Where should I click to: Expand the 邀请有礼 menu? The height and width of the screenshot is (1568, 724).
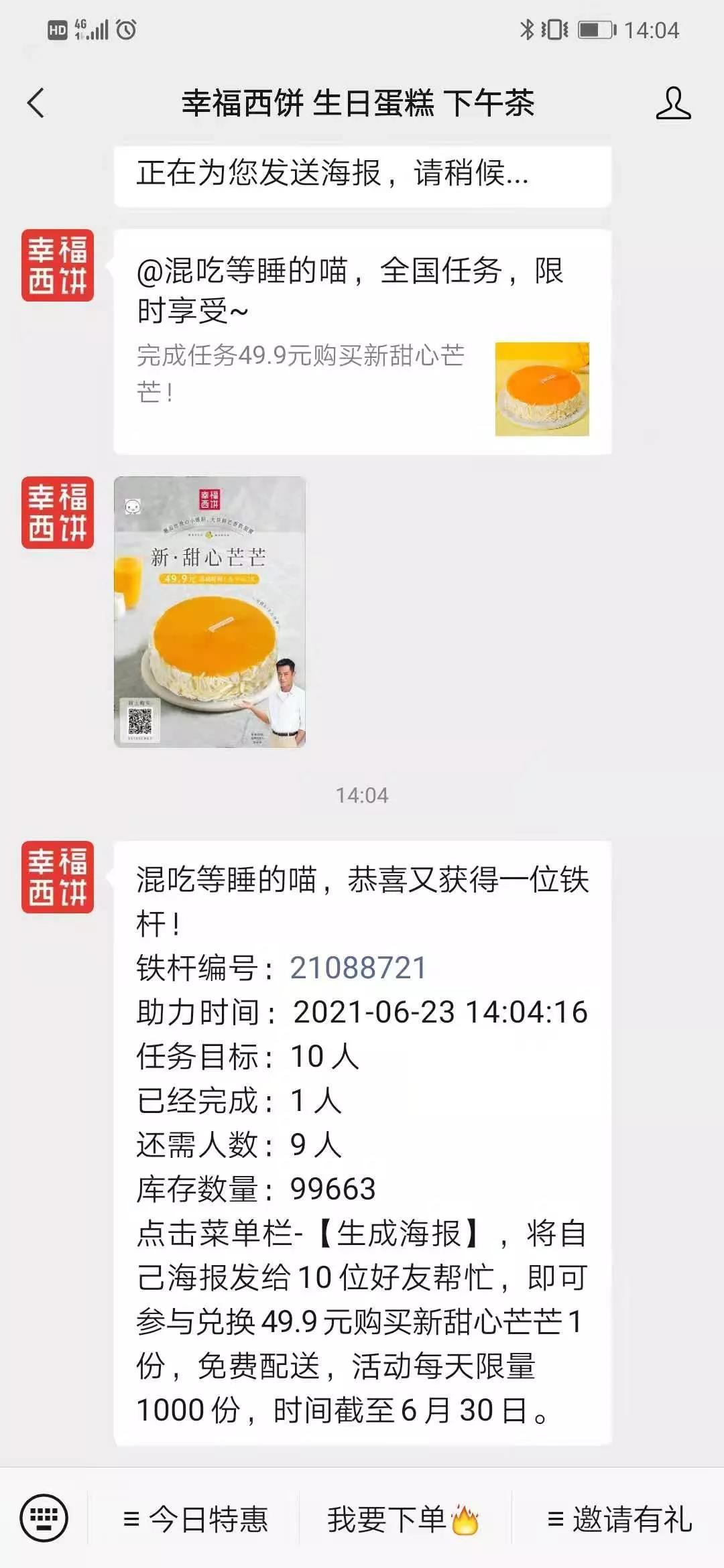tap(619, 1518)
